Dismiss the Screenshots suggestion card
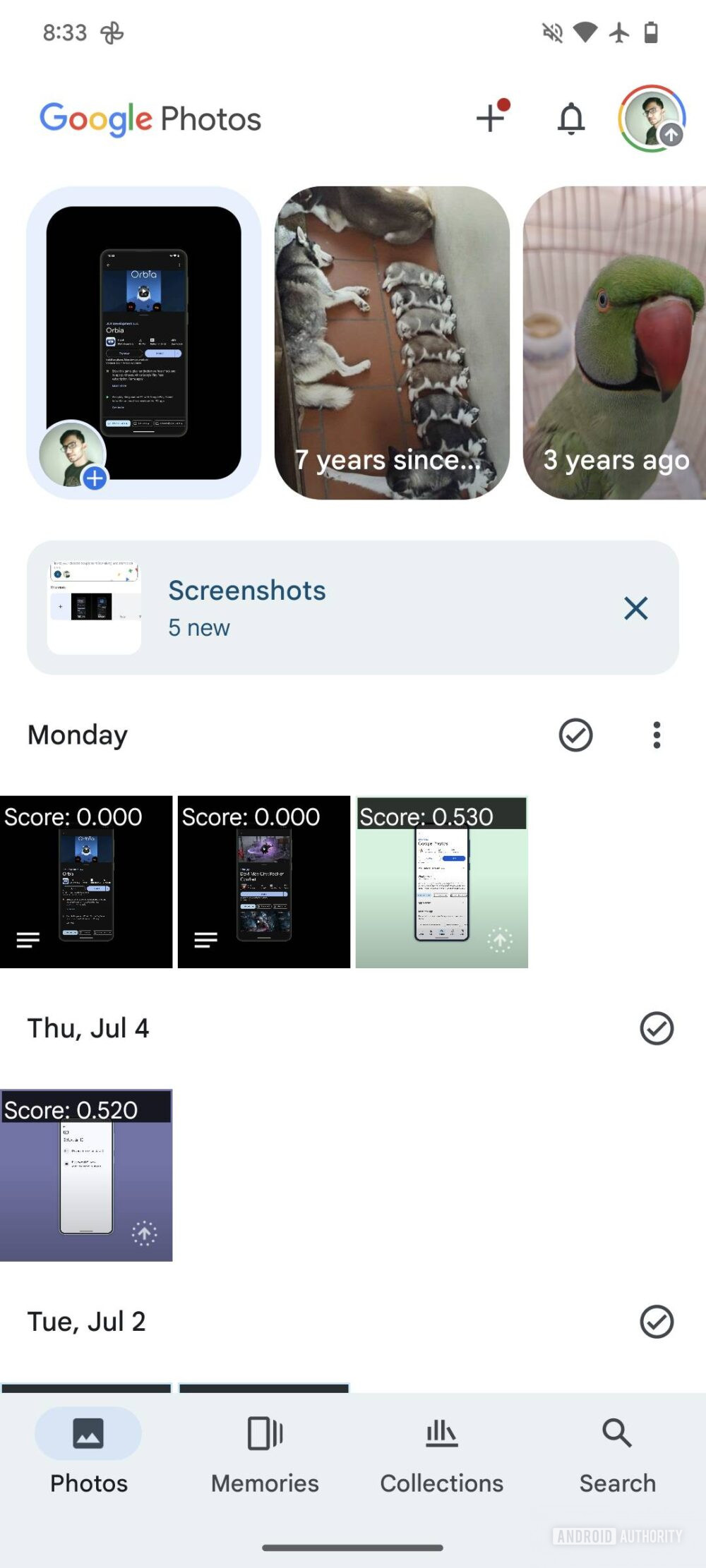The height and width of the screenshot is (1568, 706). 635,608
